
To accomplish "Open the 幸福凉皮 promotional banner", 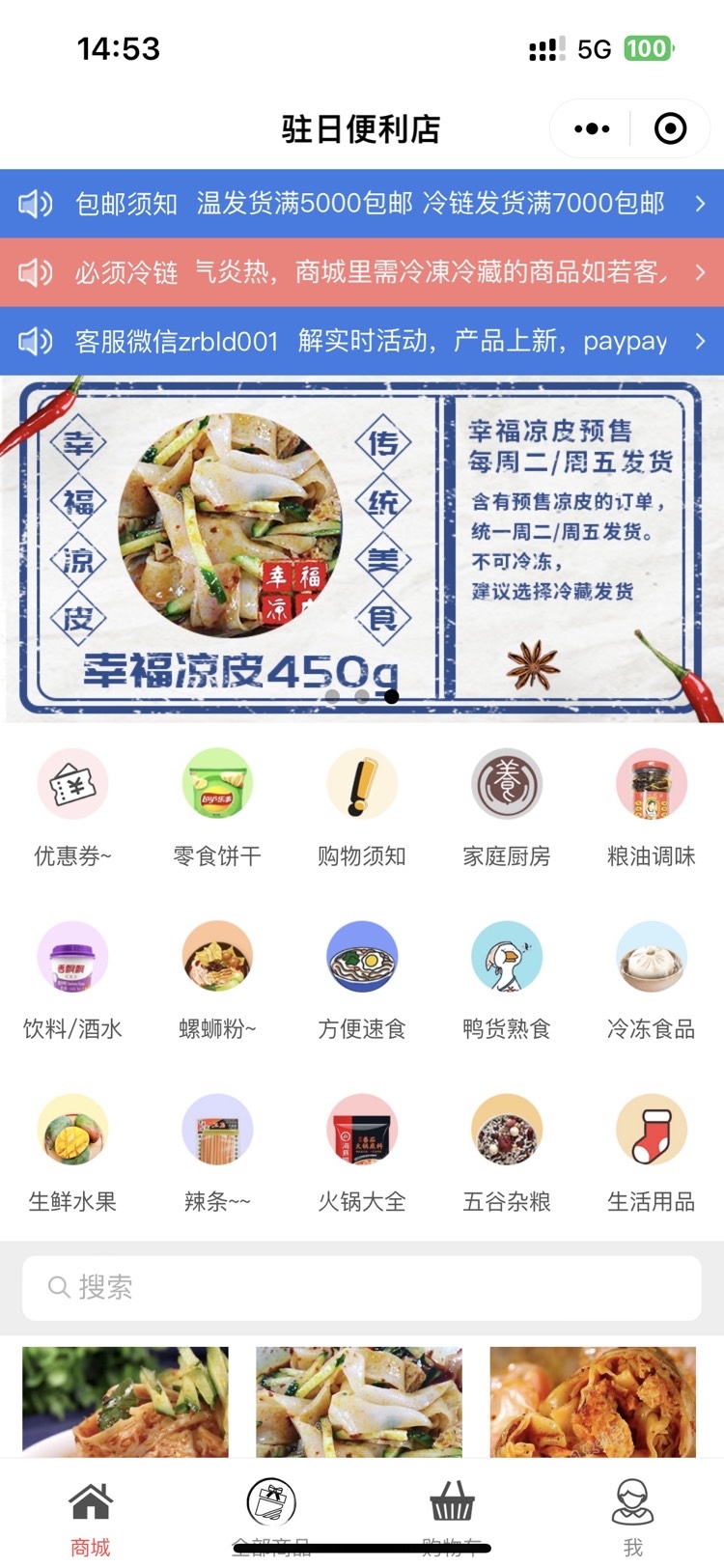I will coord(362,549).
